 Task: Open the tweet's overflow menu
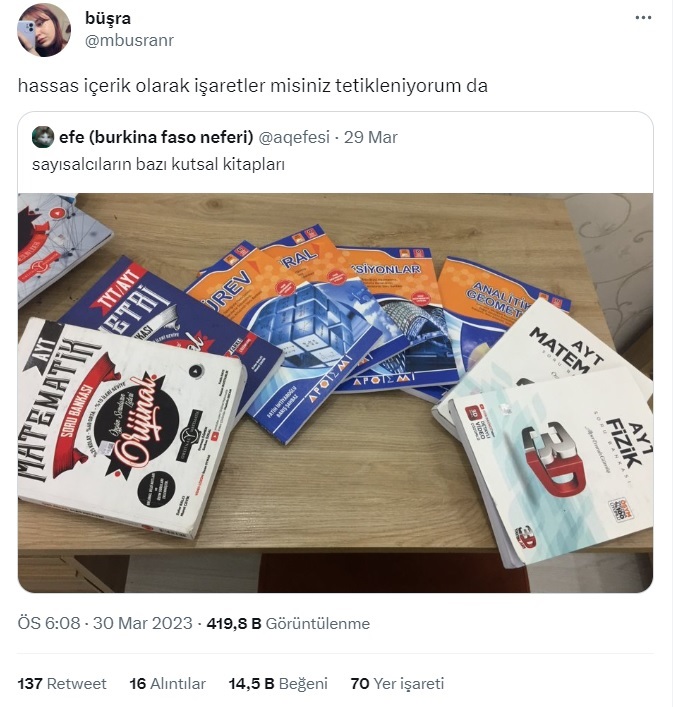pos(645,19)
